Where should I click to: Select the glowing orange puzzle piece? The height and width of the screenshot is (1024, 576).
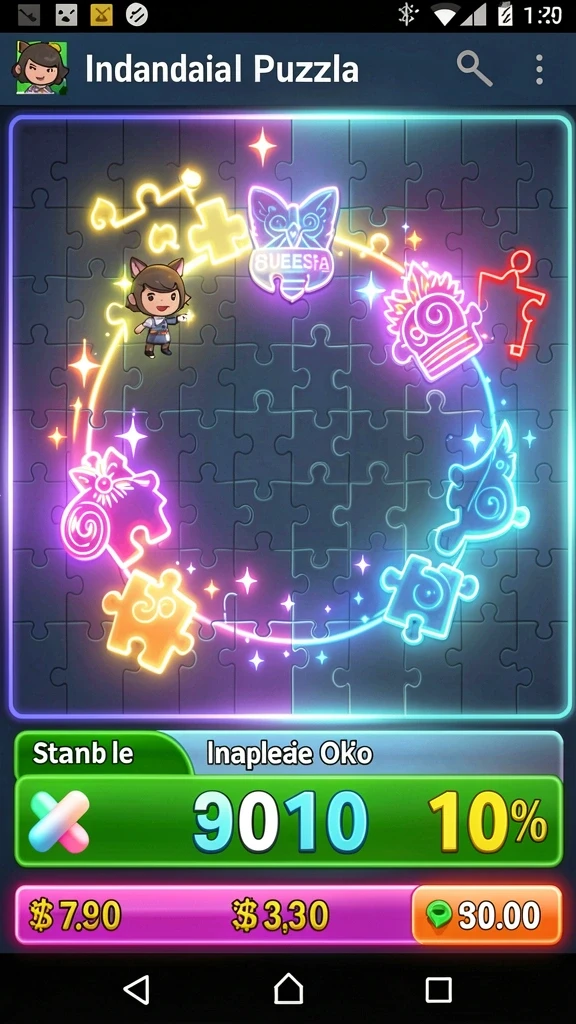[x=150, y=617]
